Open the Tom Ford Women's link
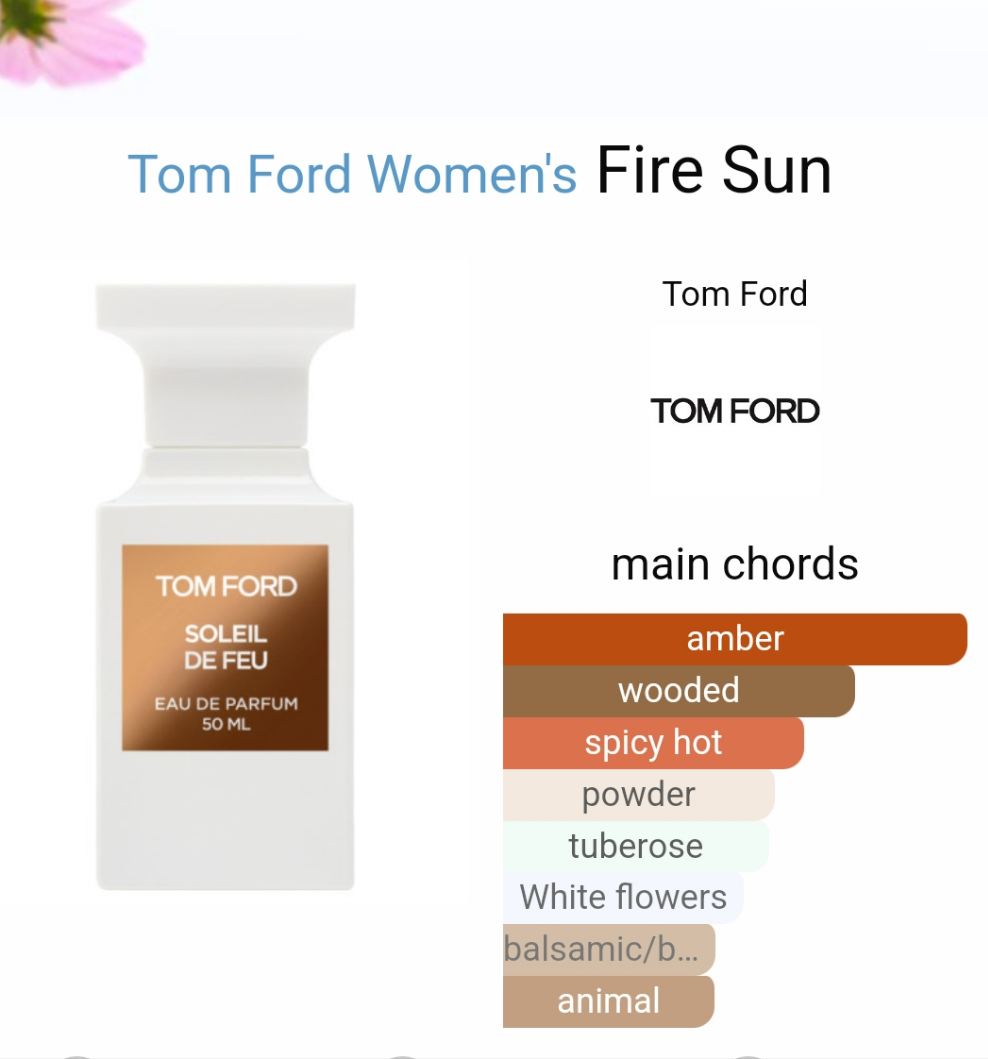The width and height of the screenshot is (988, 1059). pos(352,174)
